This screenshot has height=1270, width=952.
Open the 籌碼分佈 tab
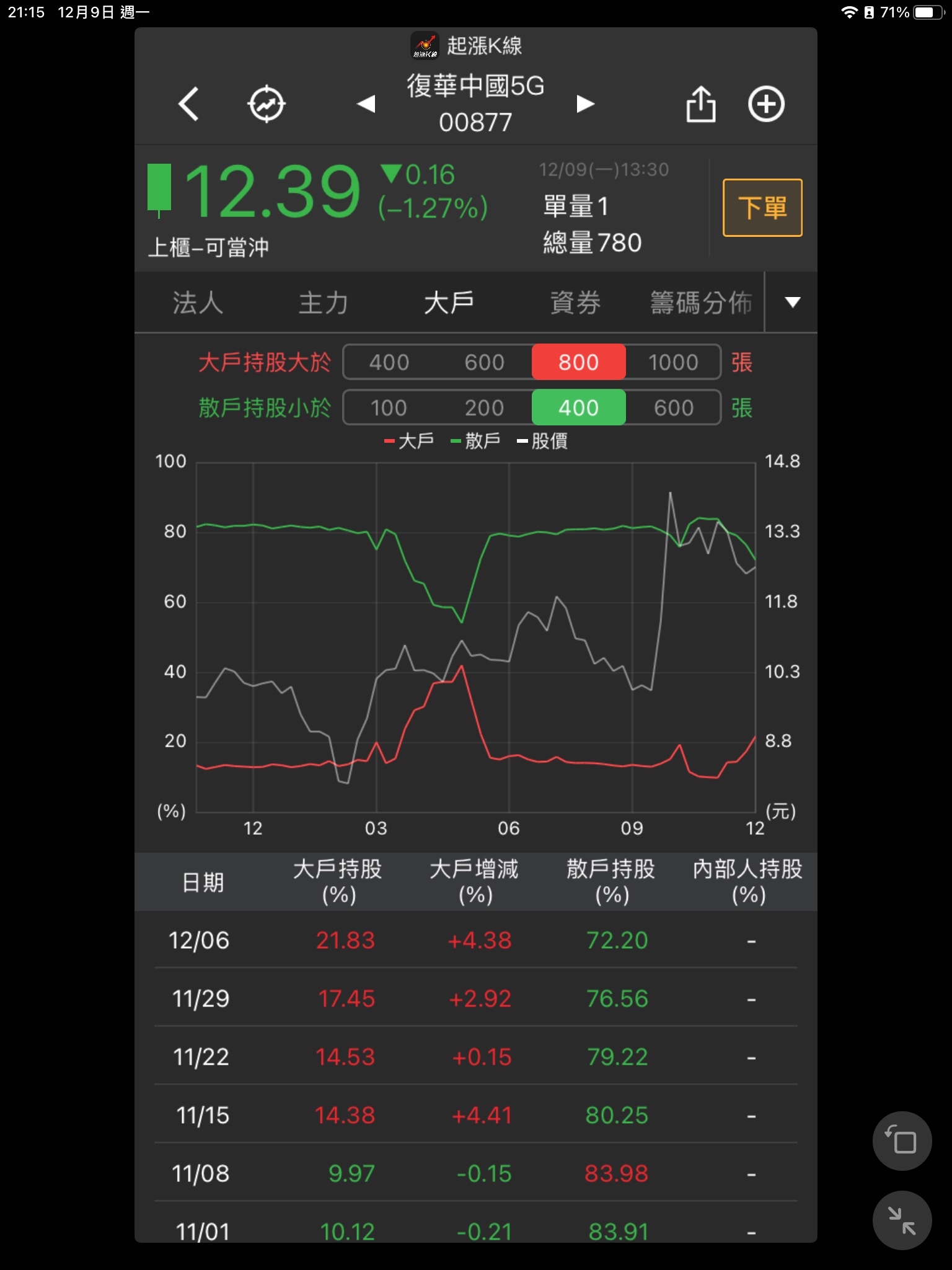click(701, 303)
